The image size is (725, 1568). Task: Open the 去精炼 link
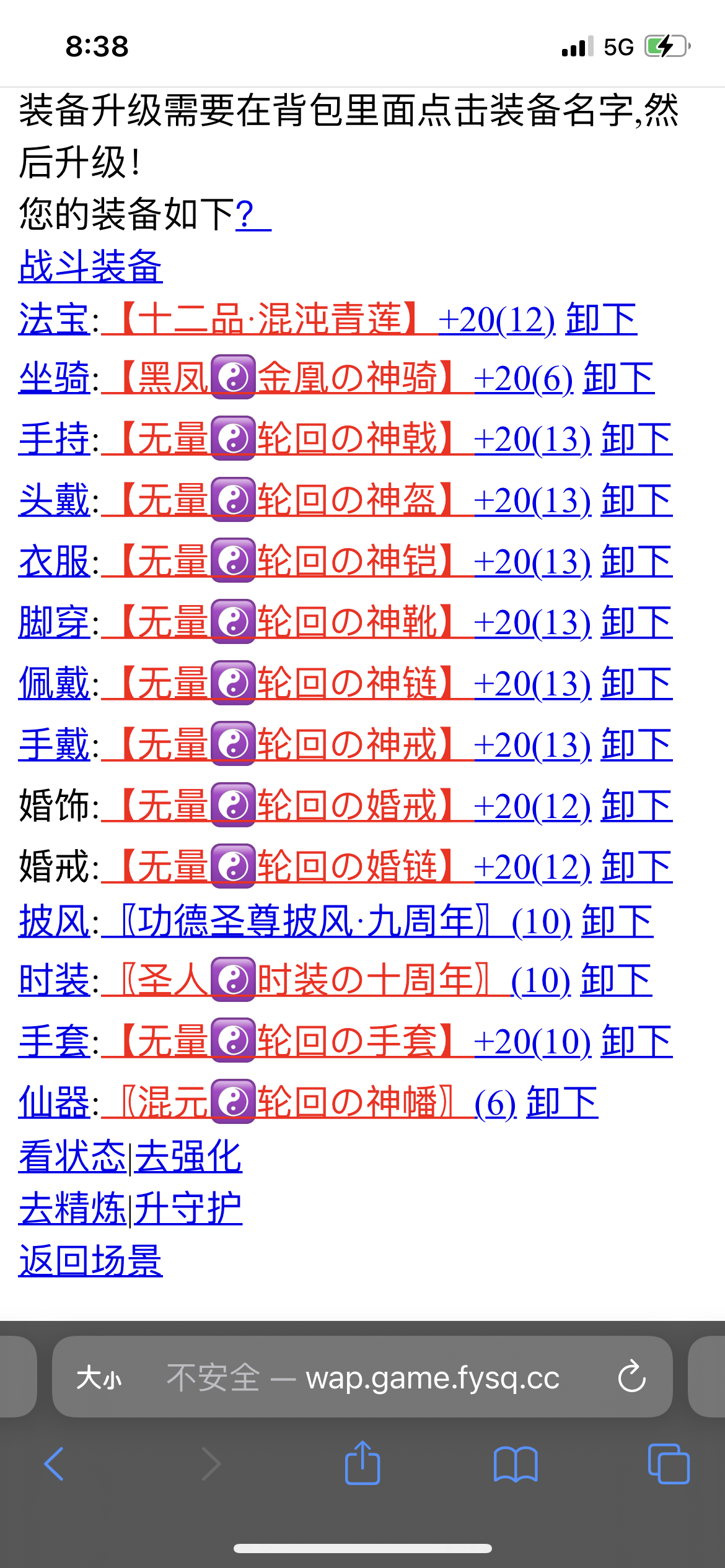point(72,1209)
